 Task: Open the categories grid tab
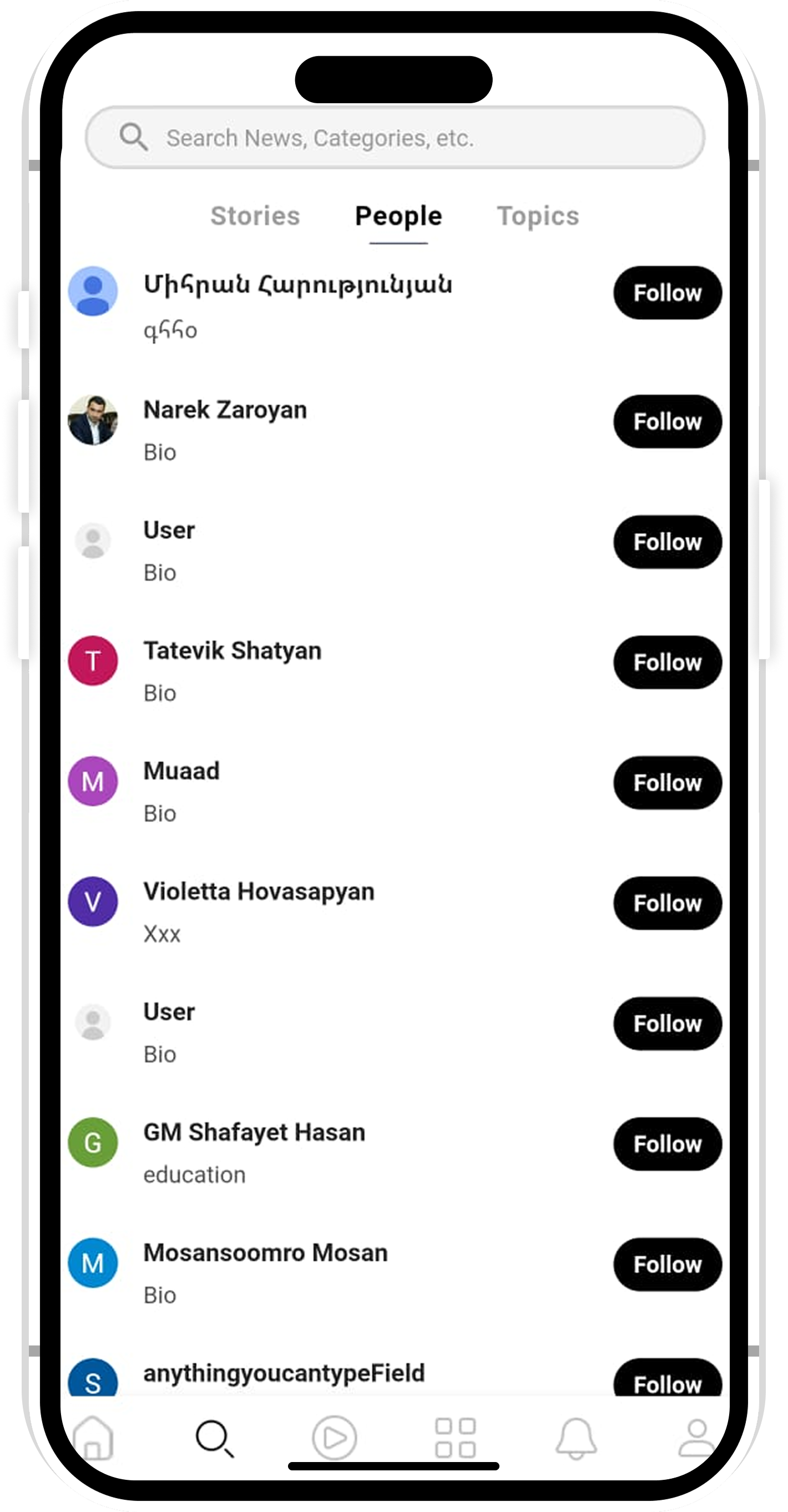coord(455,1438)
